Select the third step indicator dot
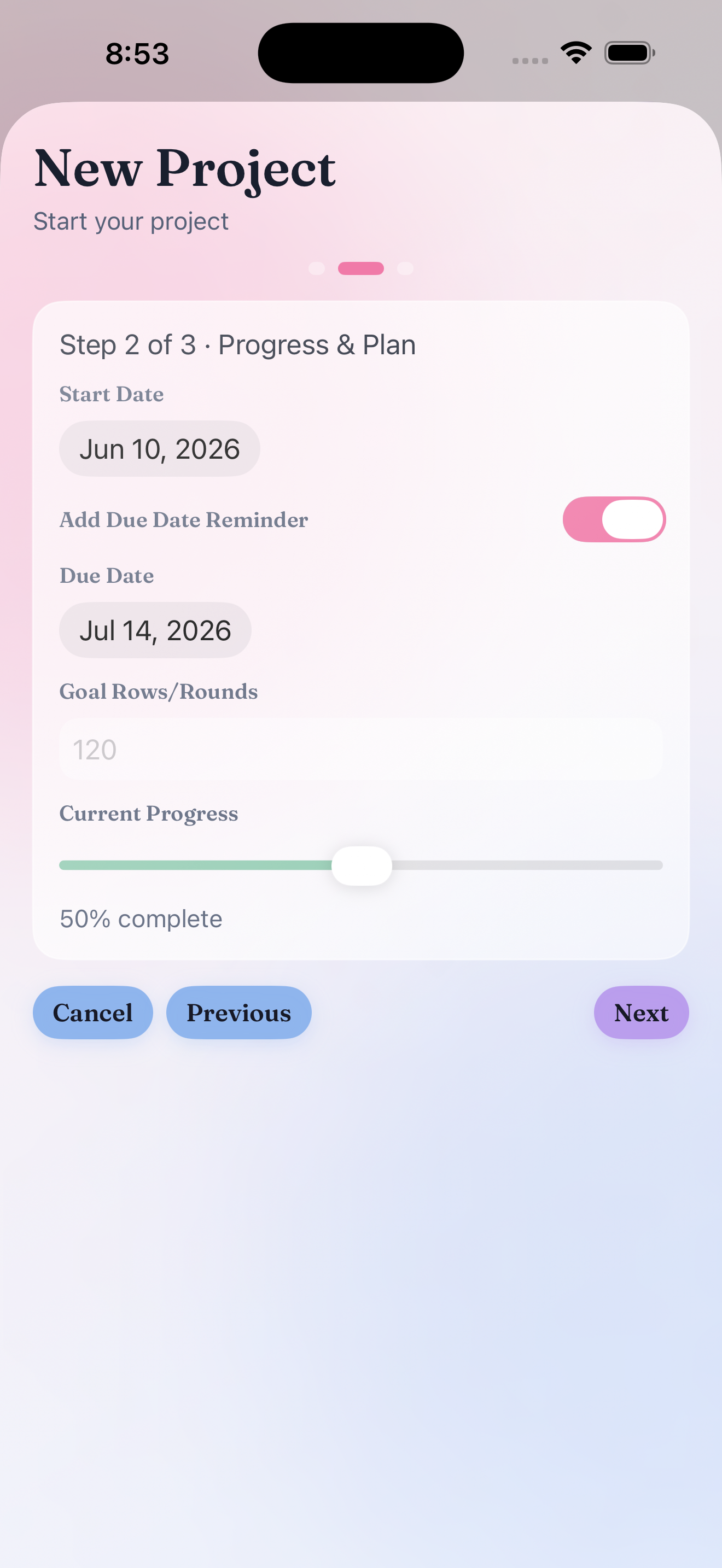The image size is (722, 1568). click(405, 268)
